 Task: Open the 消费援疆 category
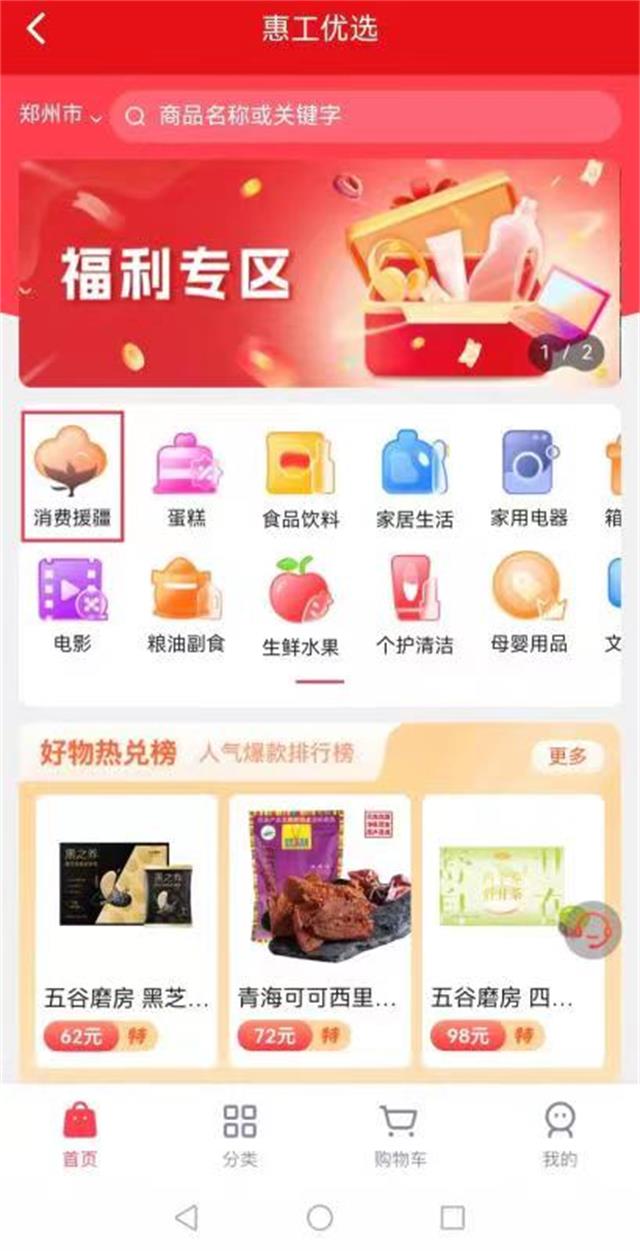tap(73, 475)
